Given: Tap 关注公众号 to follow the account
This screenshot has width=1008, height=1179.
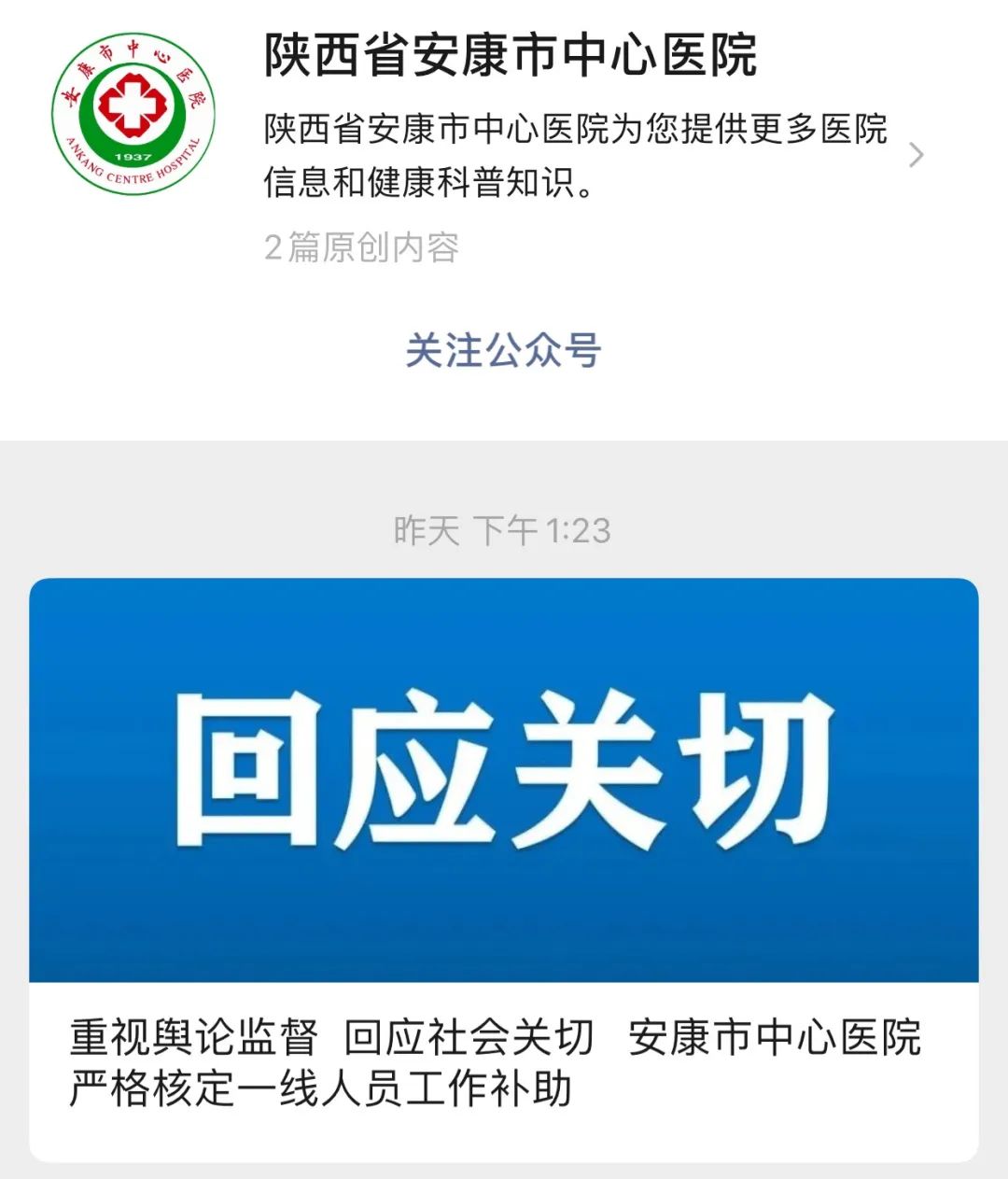Looking at the screenshot, I should click(x=503, y=351).
